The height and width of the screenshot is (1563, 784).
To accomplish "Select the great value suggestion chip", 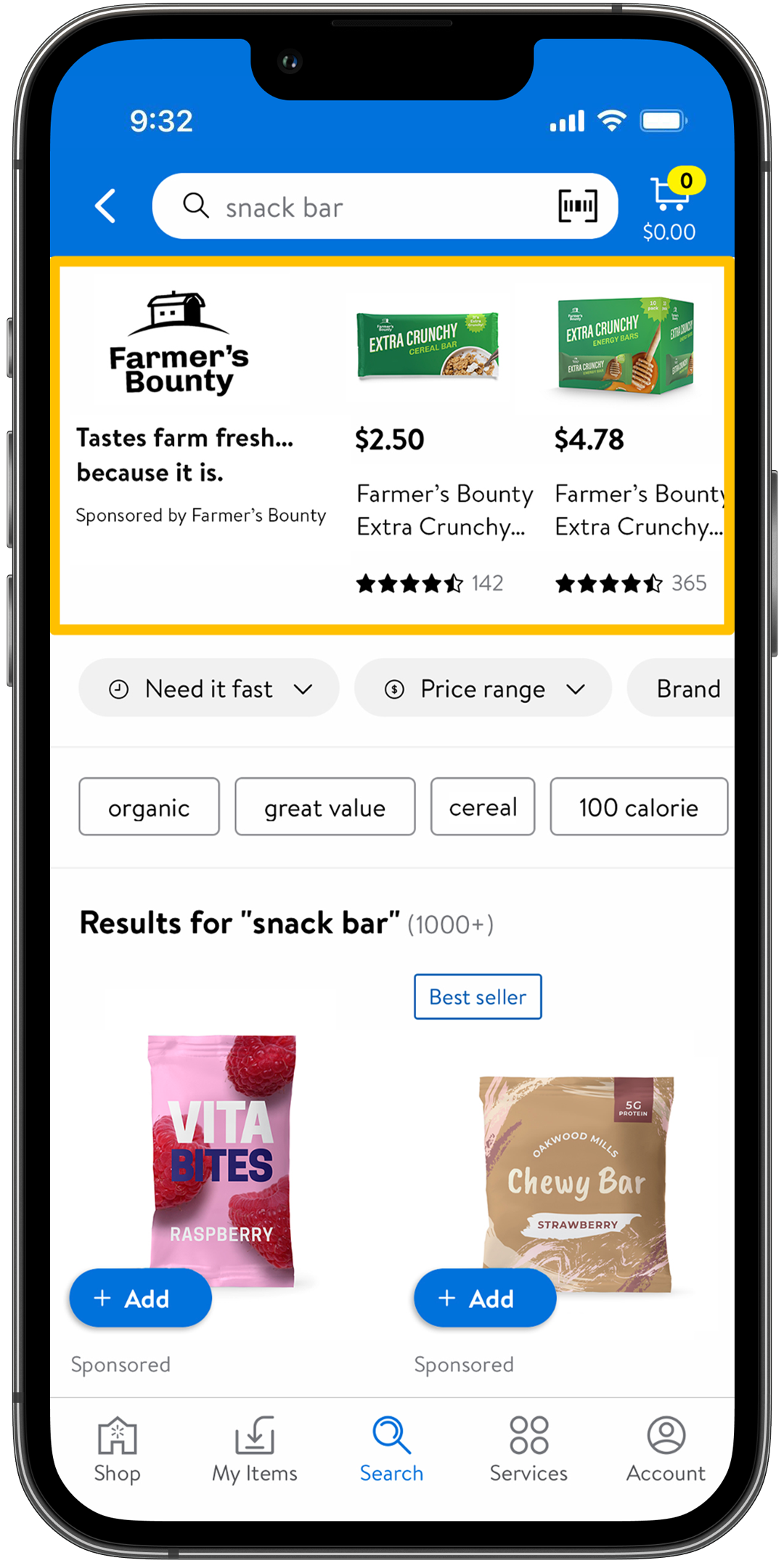I will coord(324,808).
